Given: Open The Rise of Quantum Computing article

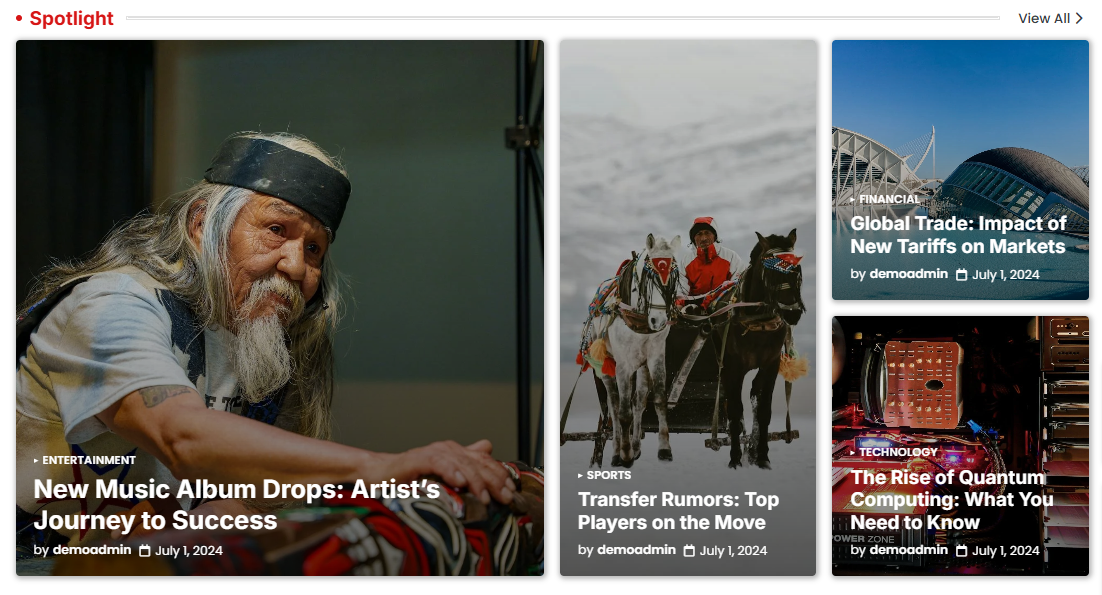Looking at the screenshot, I should [x=951, y=500].
